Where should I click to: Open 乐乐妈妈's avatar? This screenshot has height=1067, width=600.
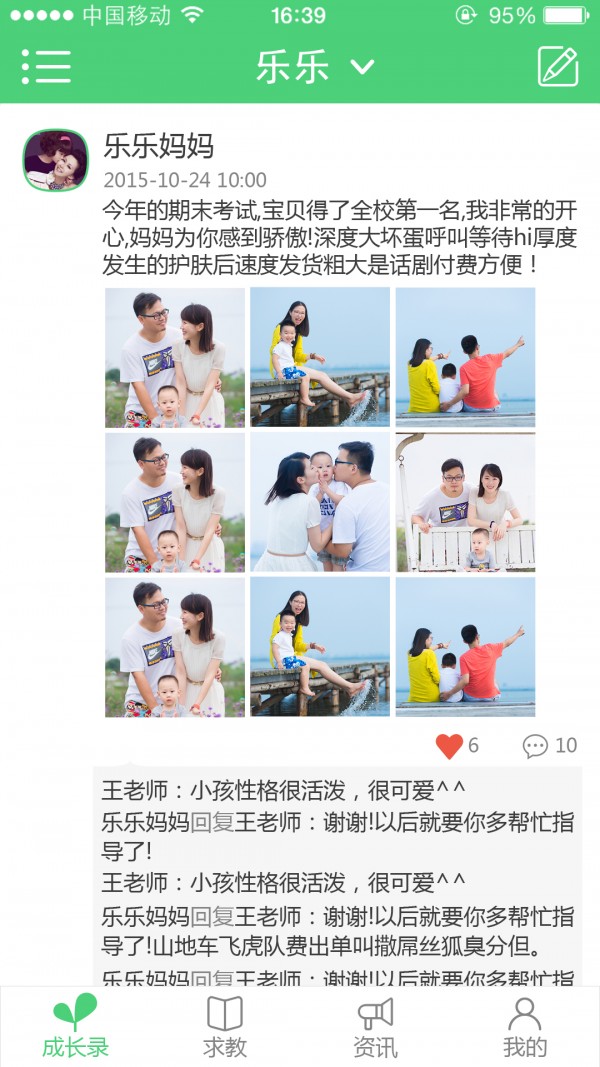pos(56,160)
